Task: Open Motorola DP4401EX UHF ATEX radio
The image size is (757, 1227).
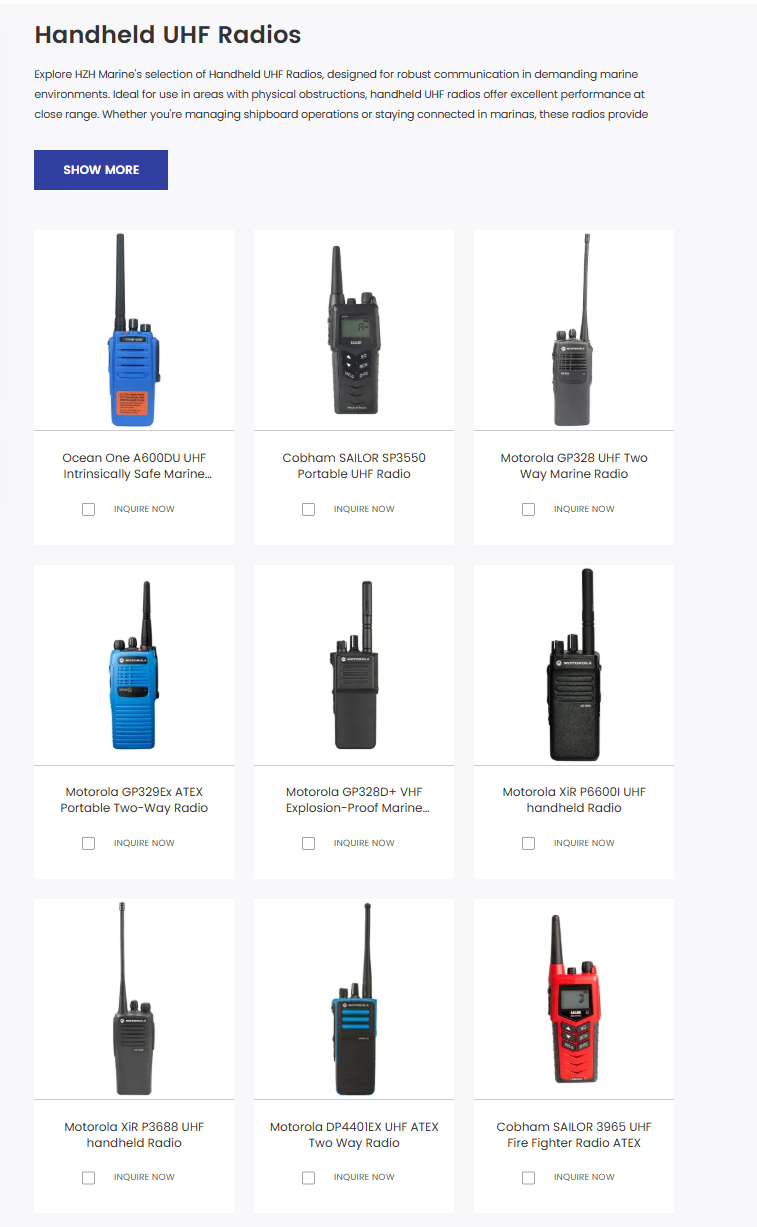Action: tap(354, 1134)
